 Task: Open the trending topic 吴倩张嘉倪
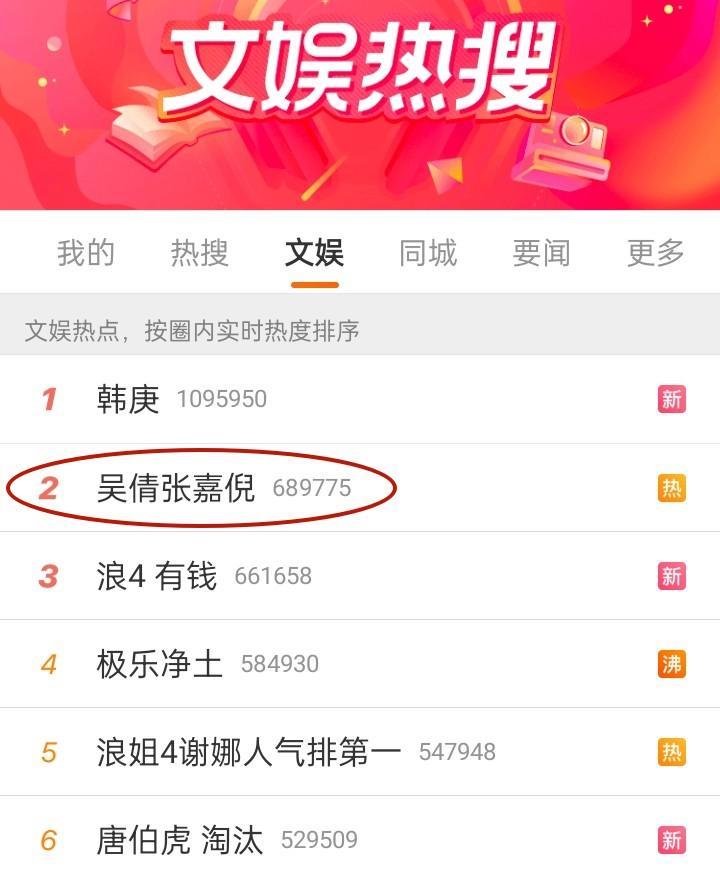point(176,488)
